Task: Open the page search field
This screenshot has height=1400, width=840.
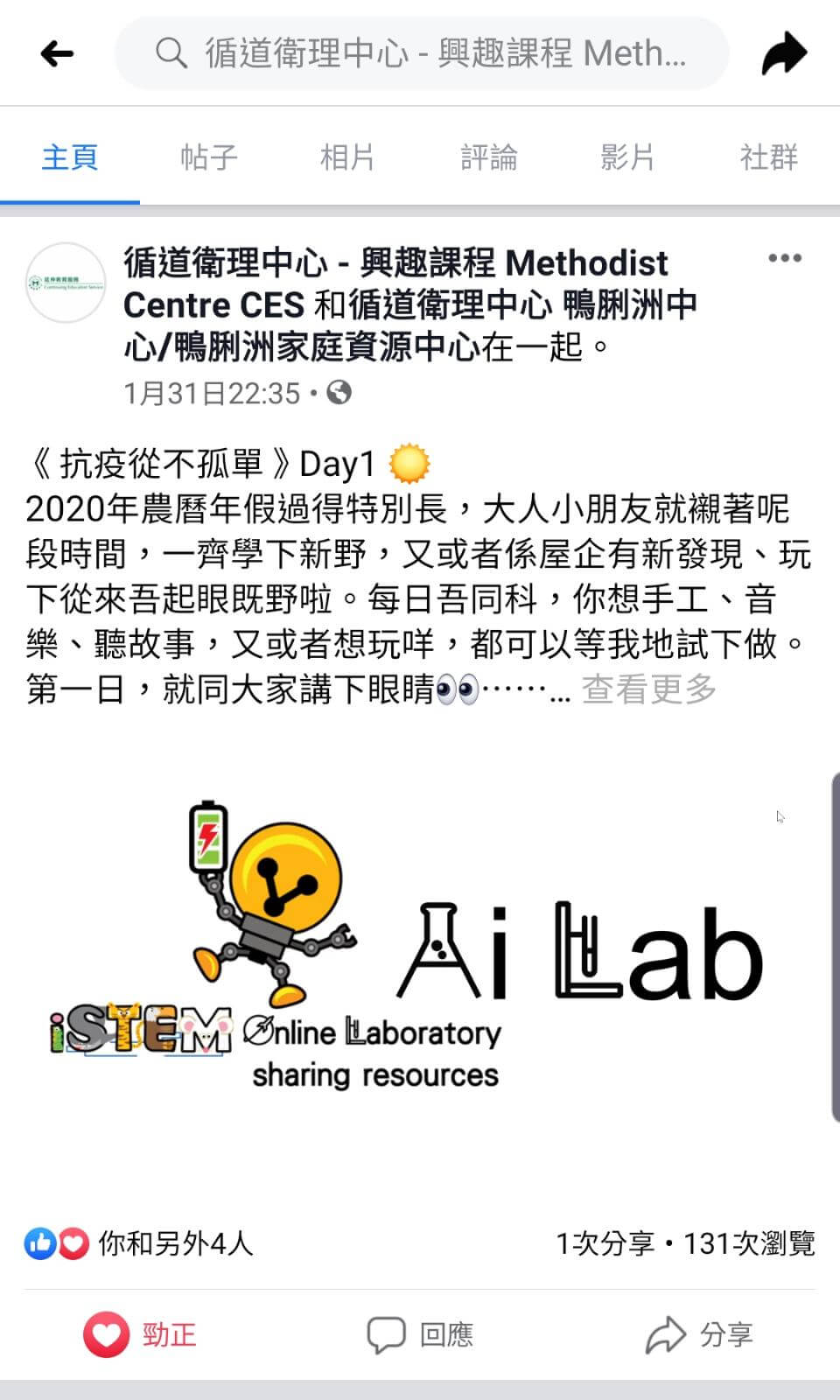Action: tap(422, 53)
